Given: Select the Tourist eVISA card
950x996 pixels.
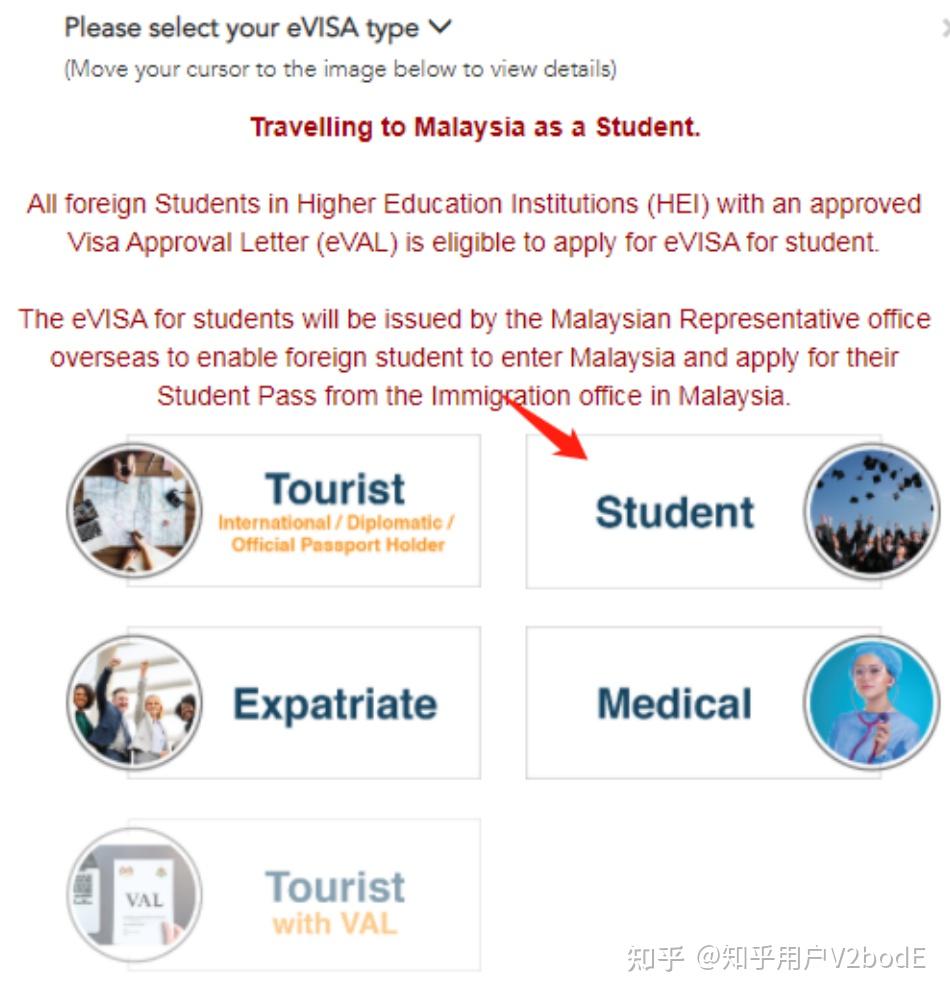Looking at the screenshot, I should pos(304,511).
